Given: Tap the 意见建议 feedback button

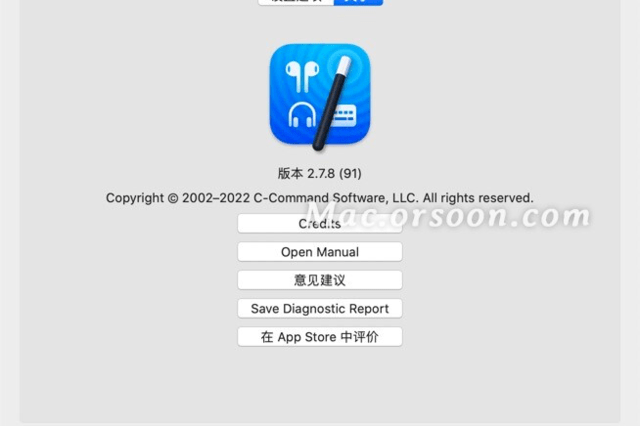Looking at the screenshot, I should tap(319, 280).
